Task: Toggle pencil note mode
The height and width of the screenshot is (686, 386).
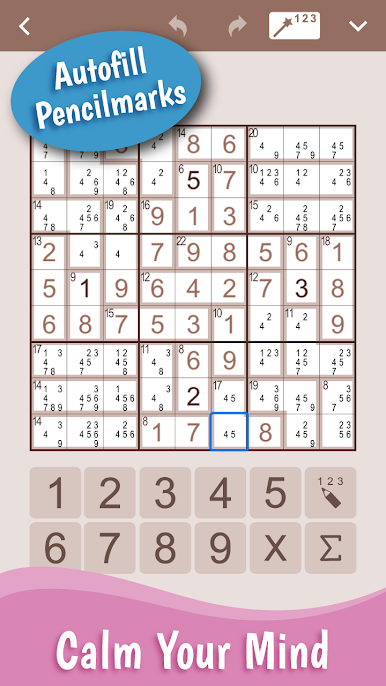Action: click(330, 493)
